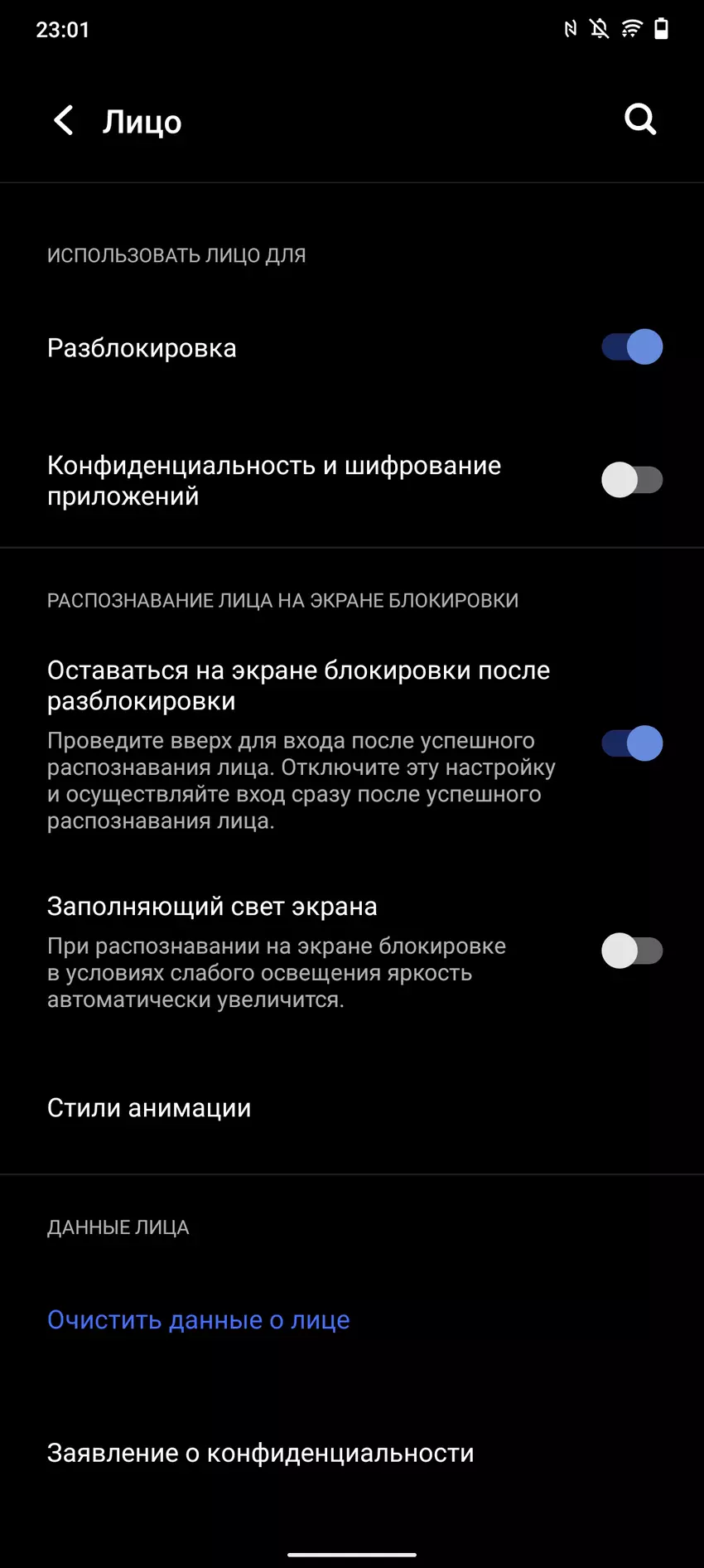Enable Заполняющий свет экрана

(x=631, y=951)
